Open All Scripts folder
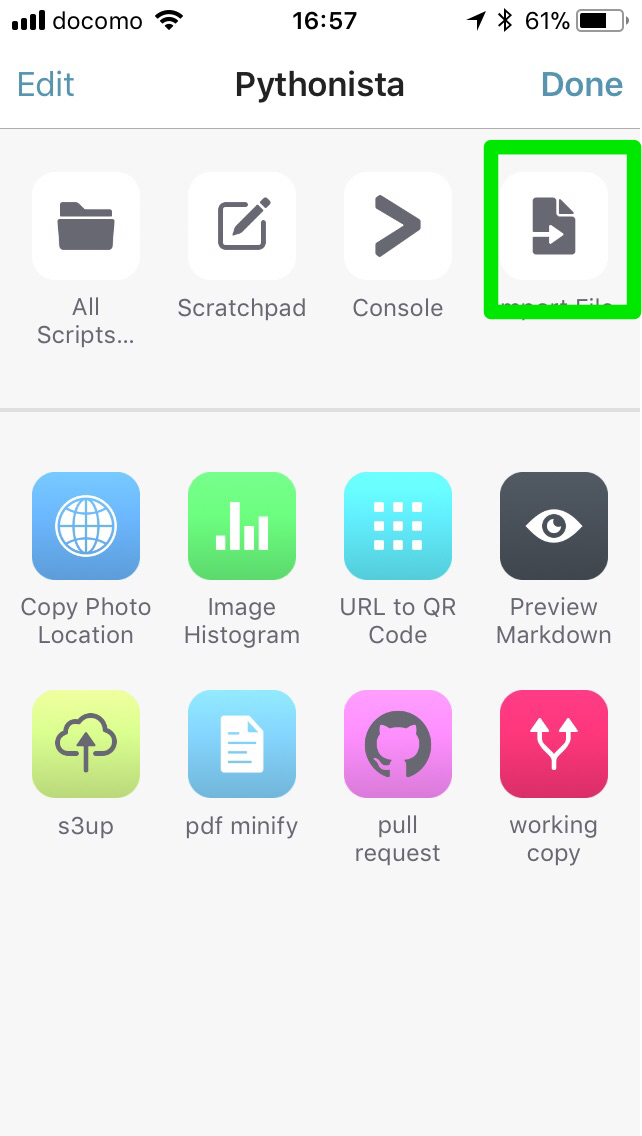The image size is (642, 1136). [86, 226]
